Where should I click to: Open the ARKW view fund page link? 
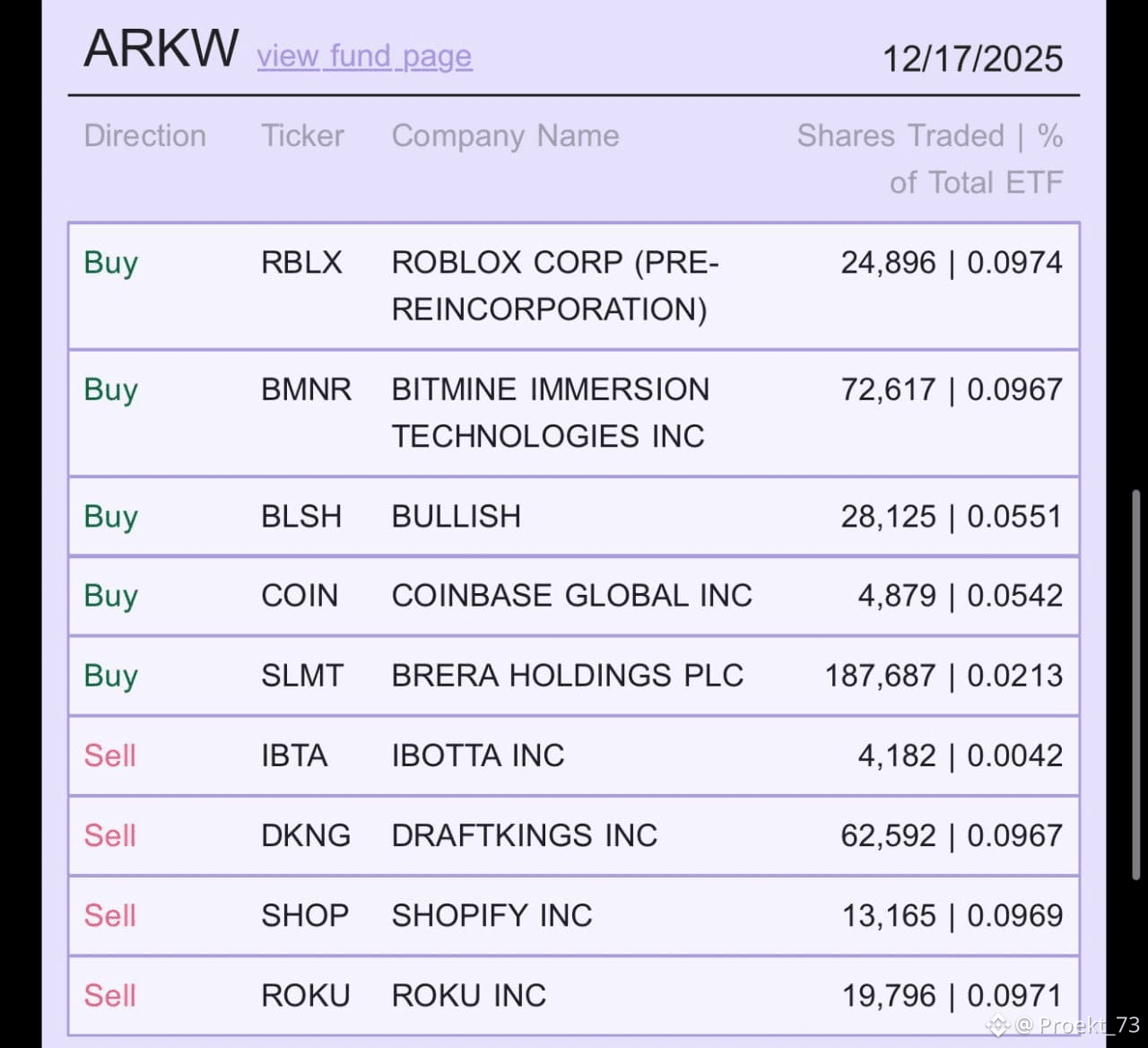(x=364, y=56)
